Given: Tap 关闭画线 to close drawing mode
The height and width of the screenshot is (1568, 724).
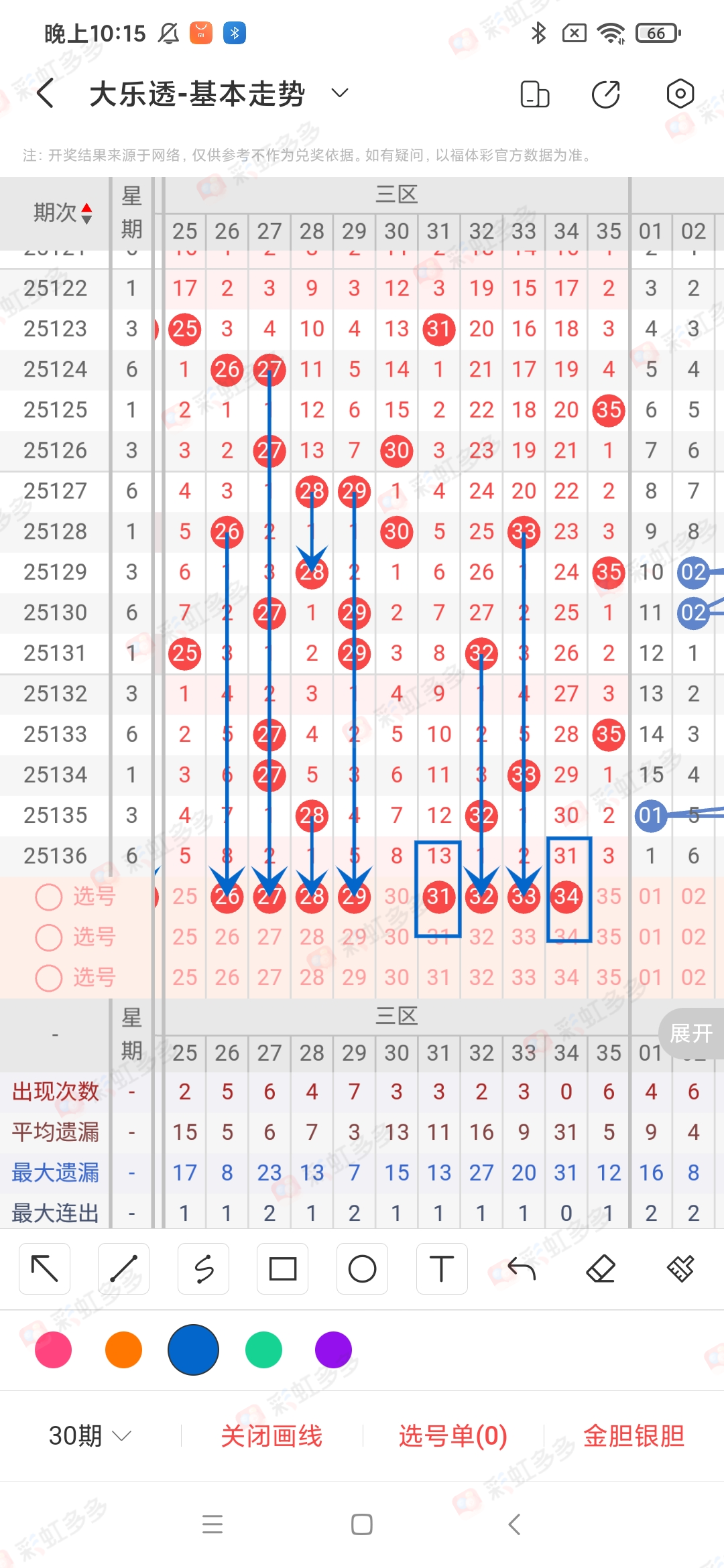Looking at the screenshot, I should point(273,1435).
